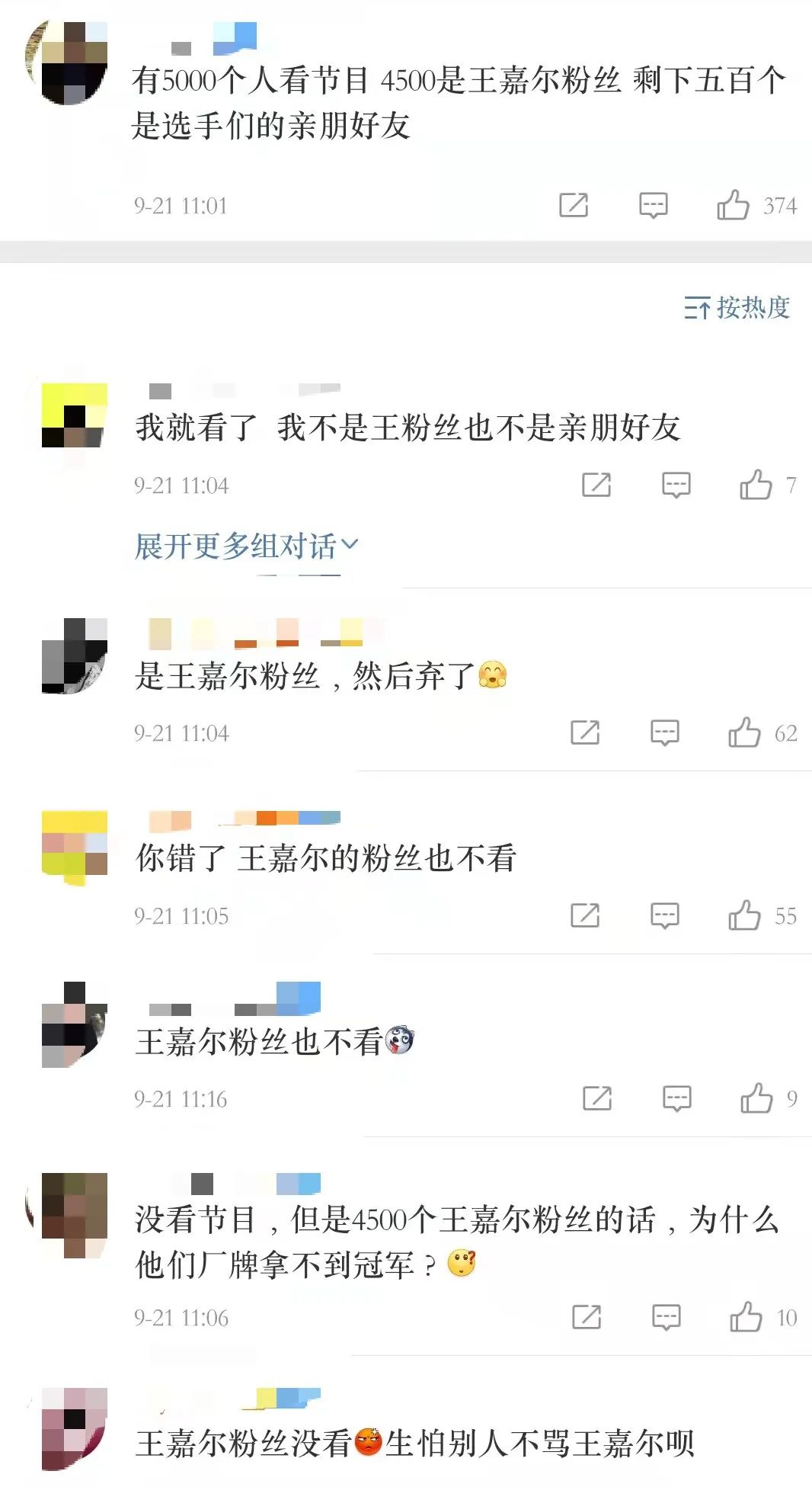Open the comment bubble on the 11:16 reply
The height and width of the screenshot is (1487, 812).
click(675, 1098)
